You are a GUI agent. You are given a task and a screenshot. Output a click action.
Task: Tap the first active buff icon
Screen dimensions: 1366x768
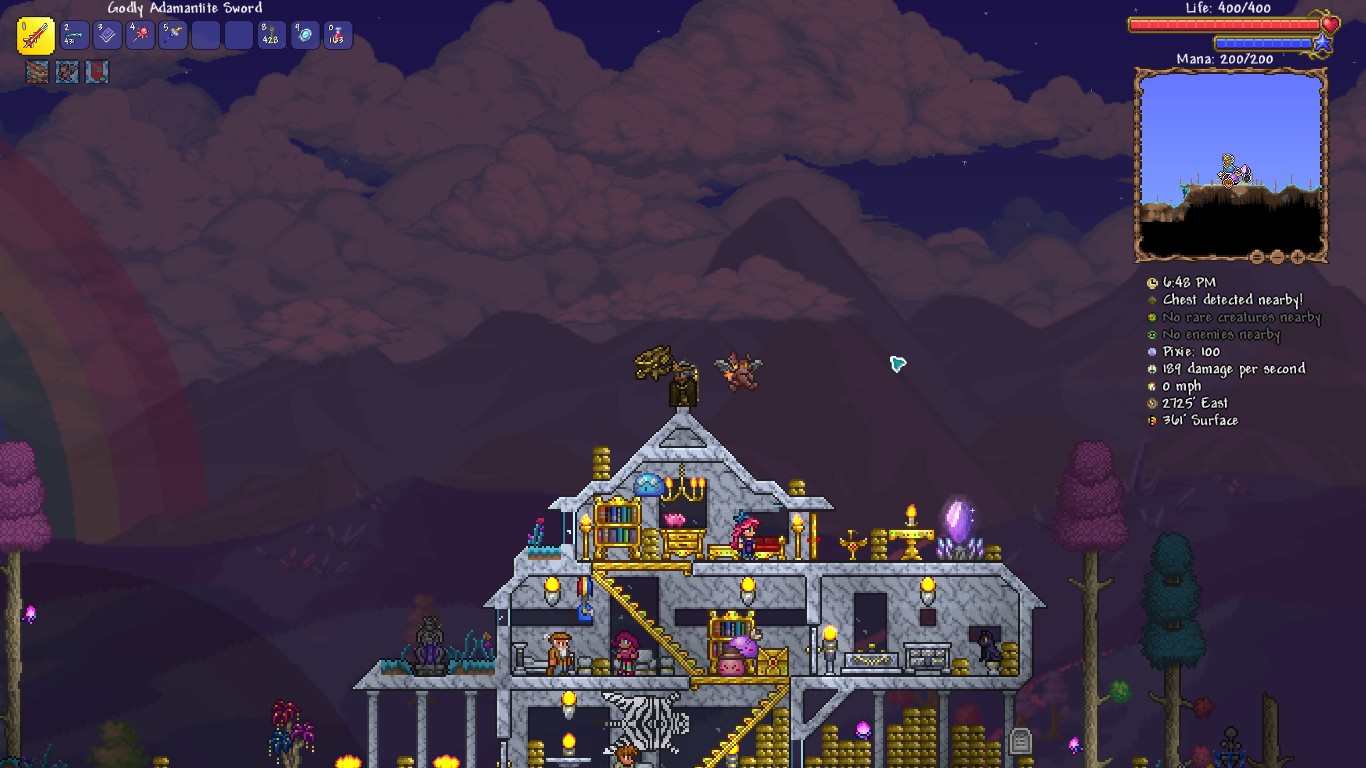click(x=37, y=72)
